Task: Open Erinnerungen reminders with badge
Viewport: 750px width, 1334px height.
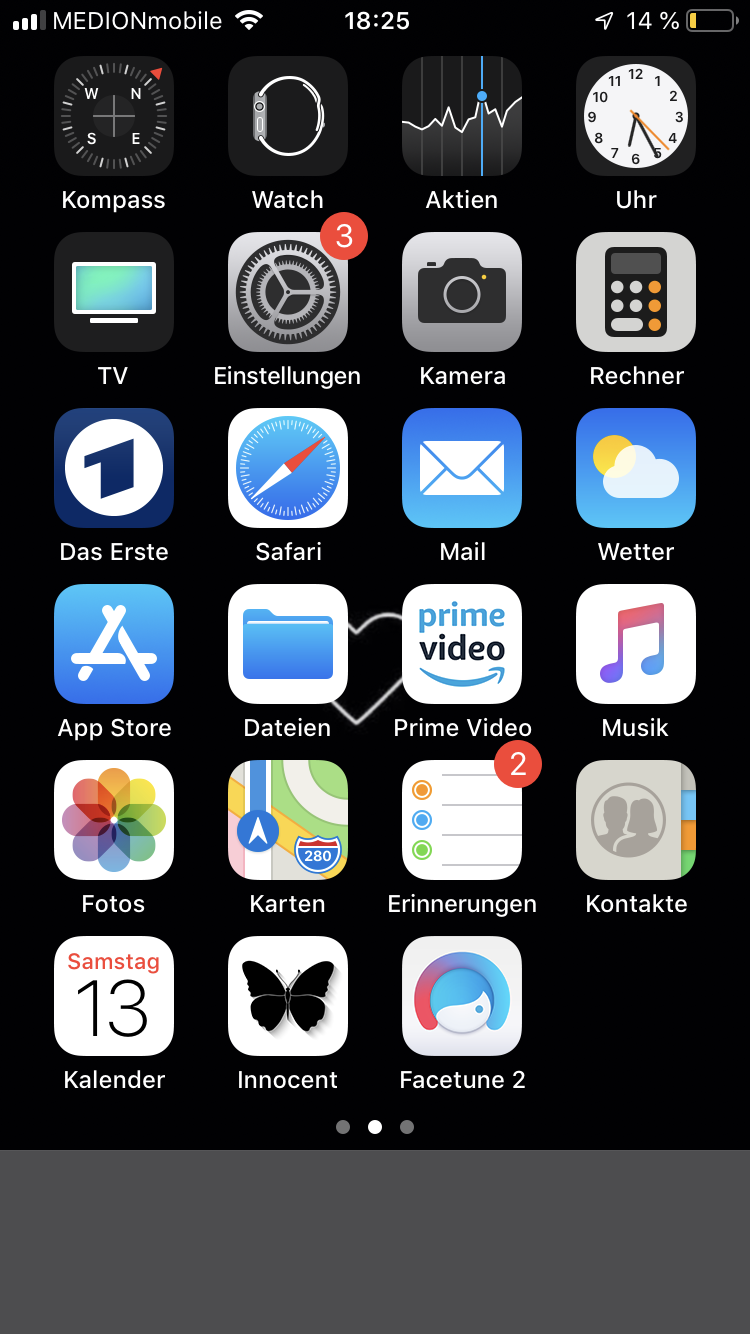Action: point(461,820)
